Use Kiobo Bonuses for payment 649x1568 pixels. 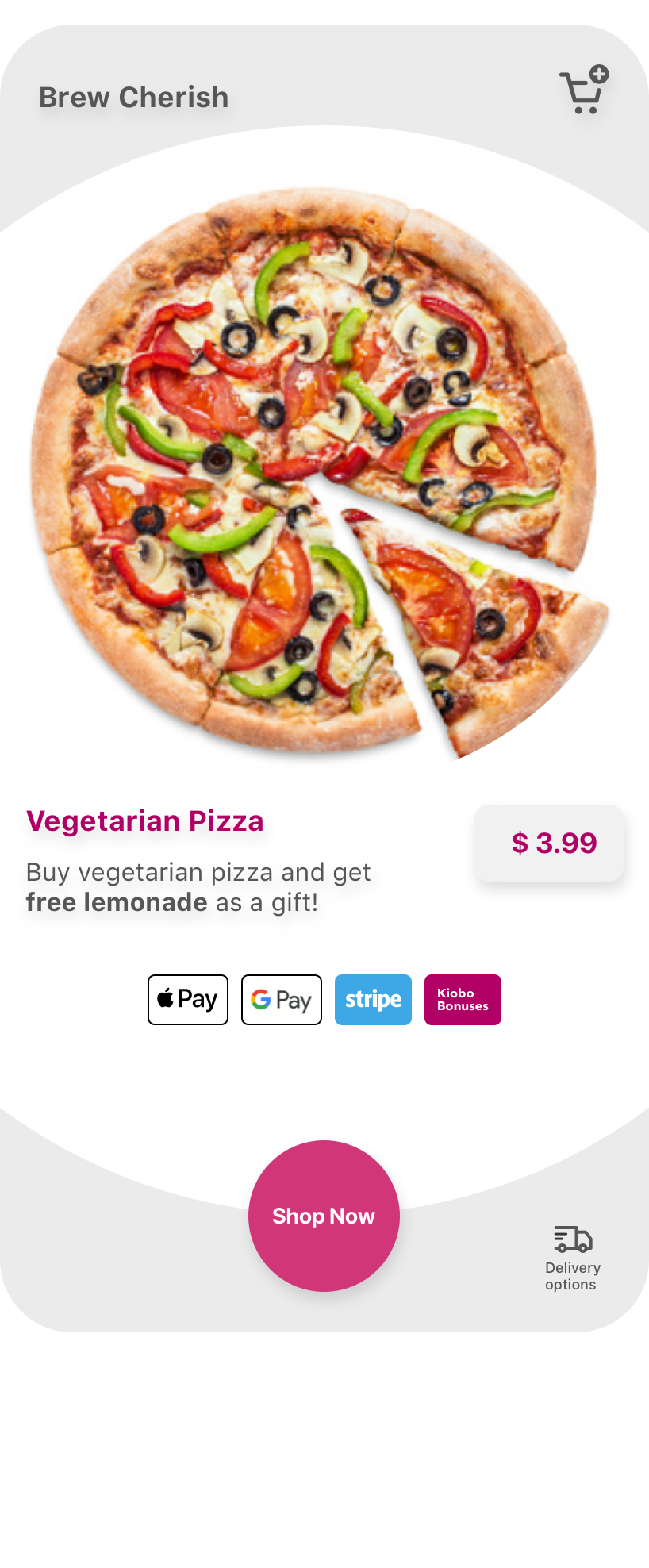pos(463,1000)
